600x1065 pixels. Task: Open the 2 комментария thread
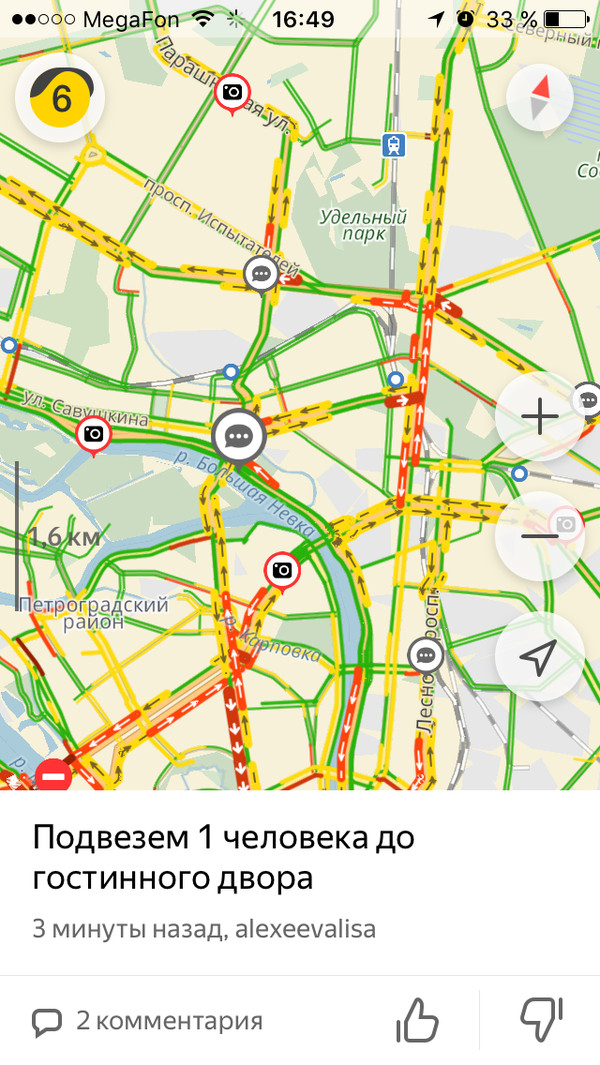[148, 1021]
